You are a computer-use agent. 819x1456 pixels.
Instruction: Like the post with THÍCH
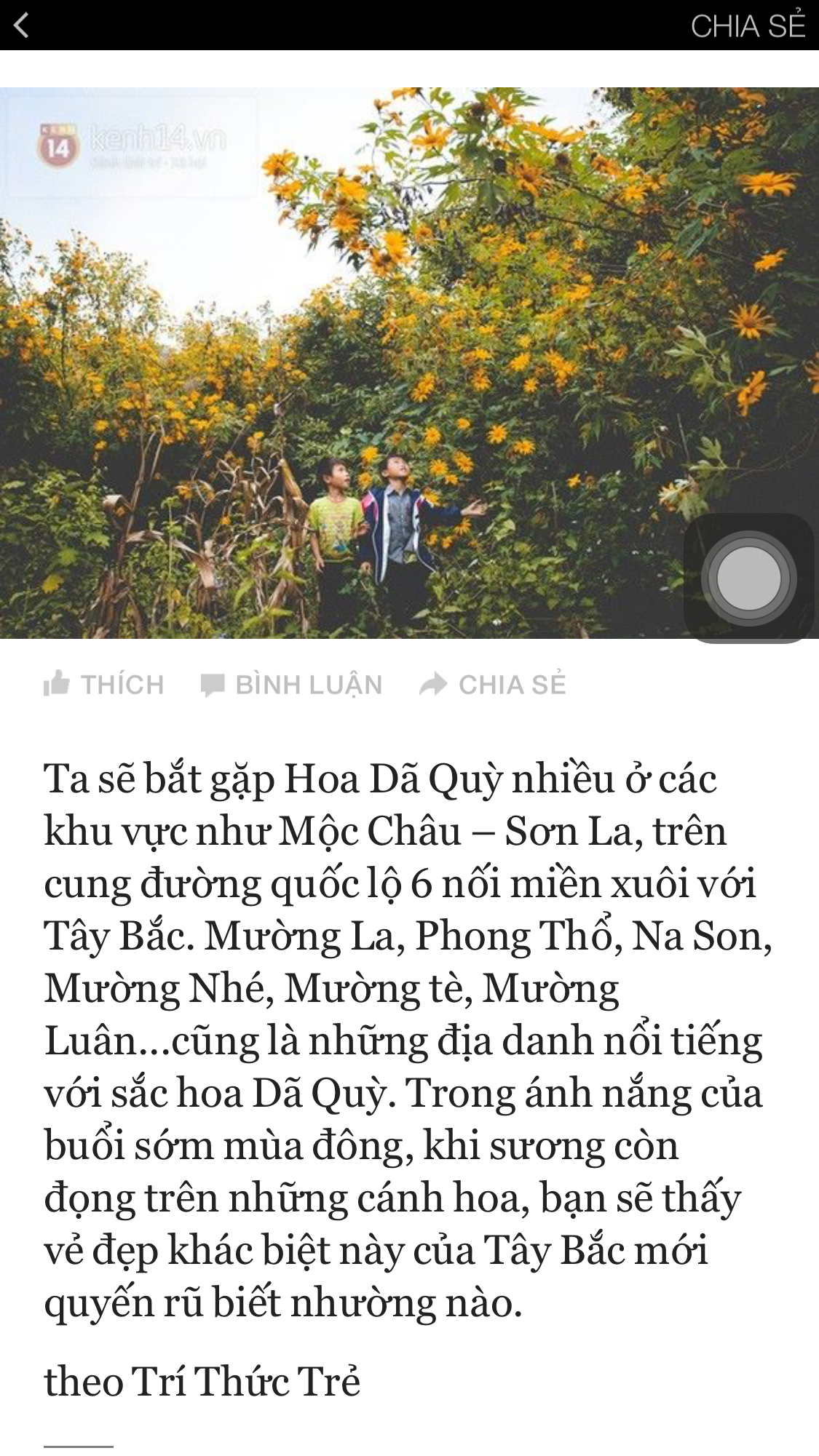(103, 685)
